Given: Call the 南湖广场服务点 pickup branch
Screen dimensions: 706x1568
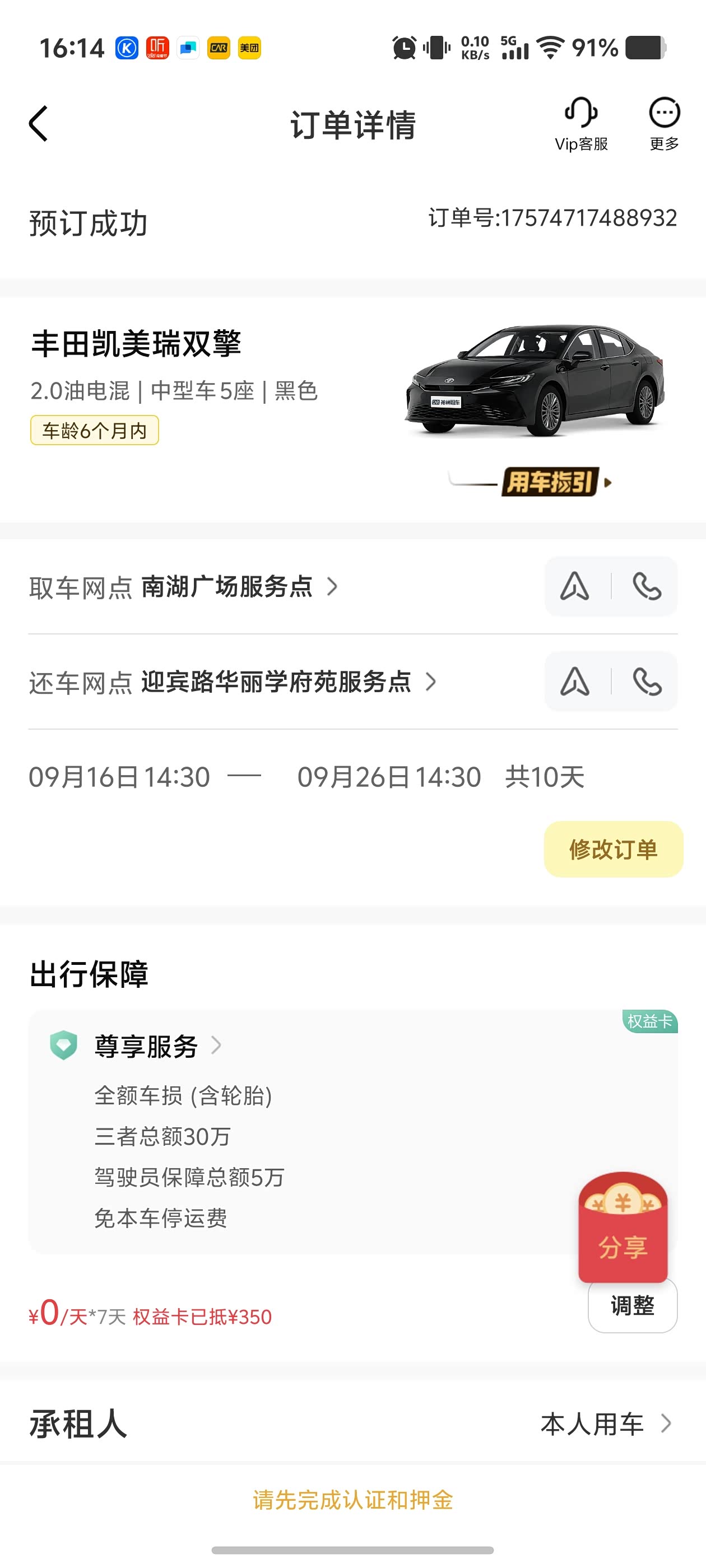Looking at the screenshot, I should click(x=646, y=587).
